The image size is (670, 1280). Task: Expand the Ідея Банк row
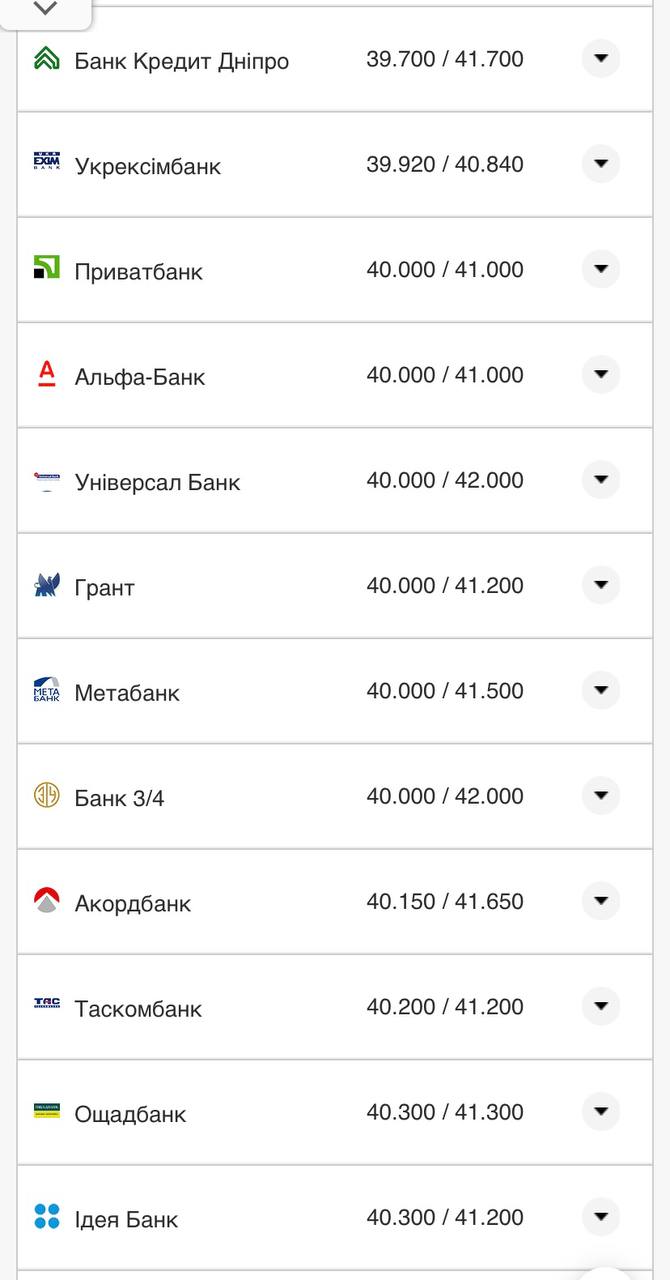[600, 1217]
